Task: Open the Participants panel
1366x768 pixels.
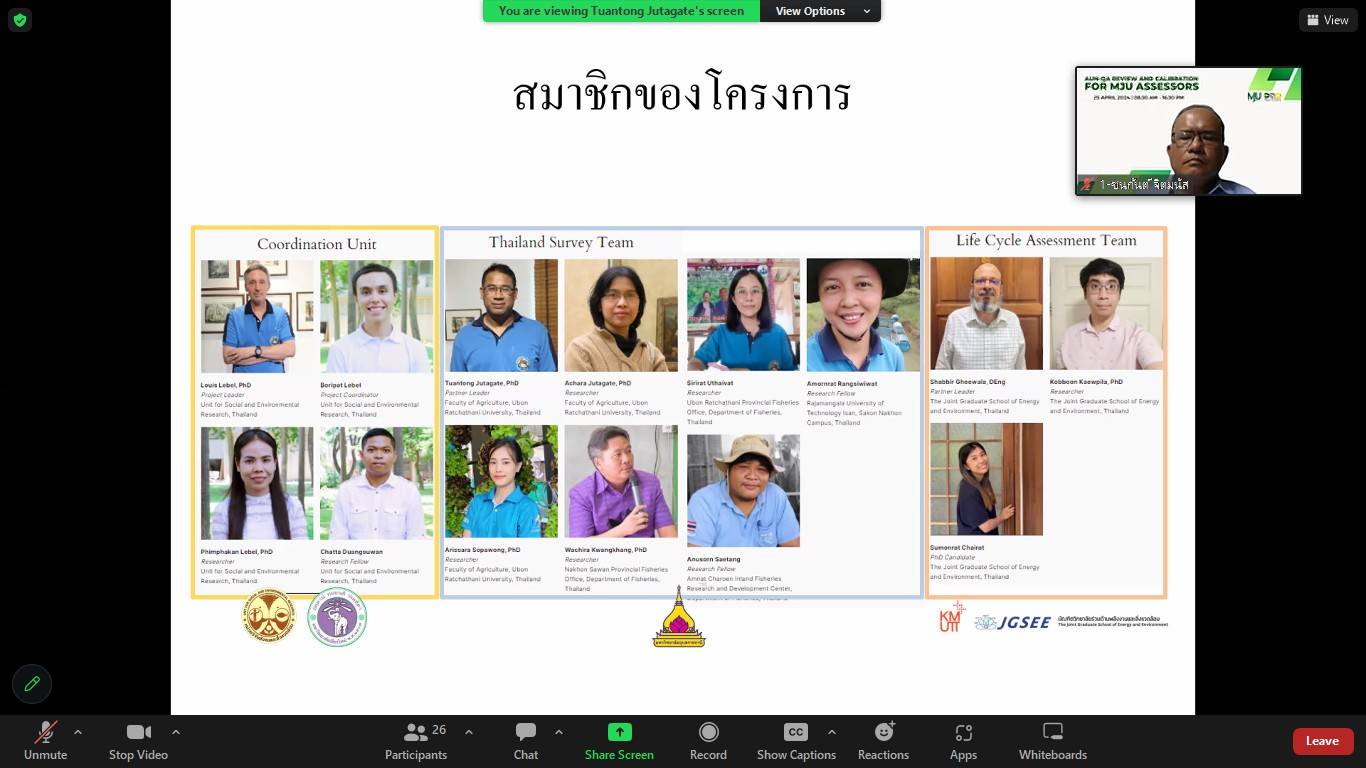Action: 416,740
